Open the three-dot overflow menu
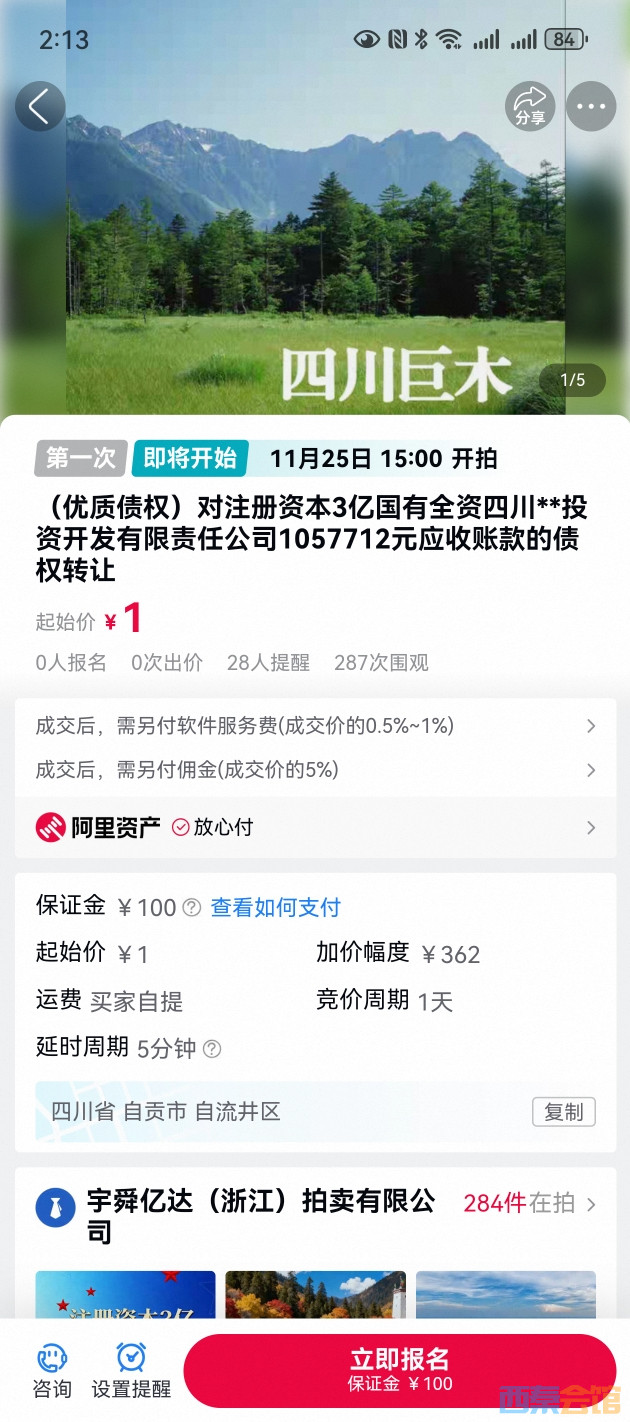This screenshot has height=1422, width=630. [591, 106]
